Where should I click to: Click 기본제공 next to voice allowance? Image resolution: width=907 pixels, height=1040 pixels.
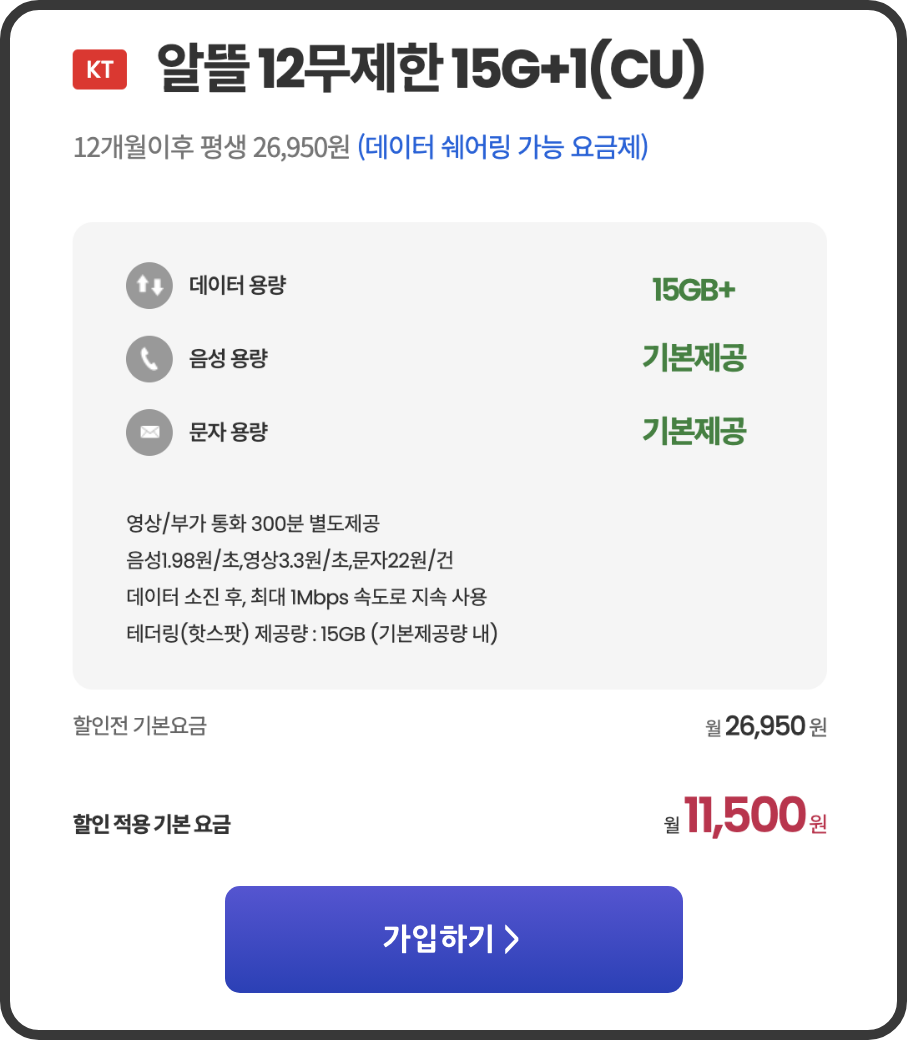[692, 359]
